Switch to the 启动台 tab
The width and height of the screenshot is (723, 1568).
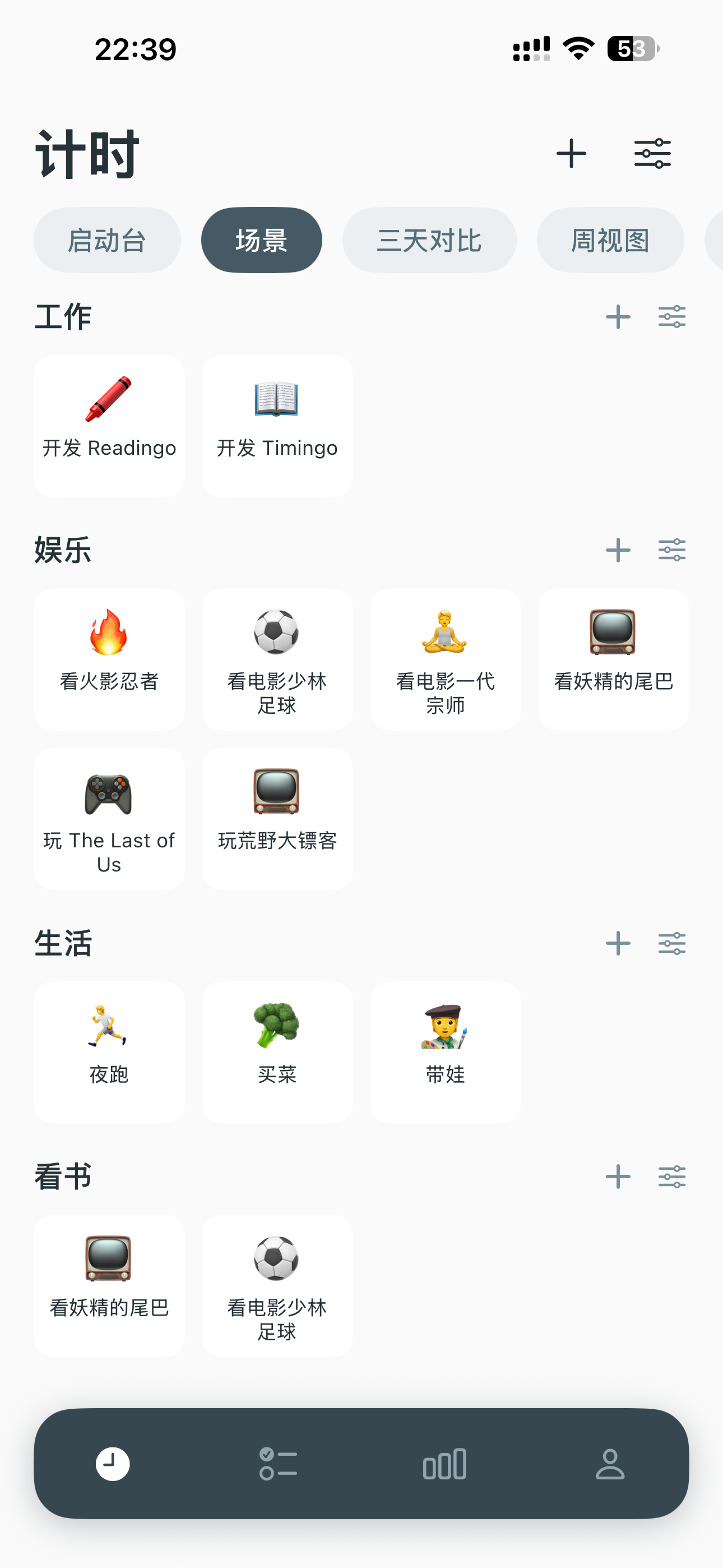click(x=107, y=241)
